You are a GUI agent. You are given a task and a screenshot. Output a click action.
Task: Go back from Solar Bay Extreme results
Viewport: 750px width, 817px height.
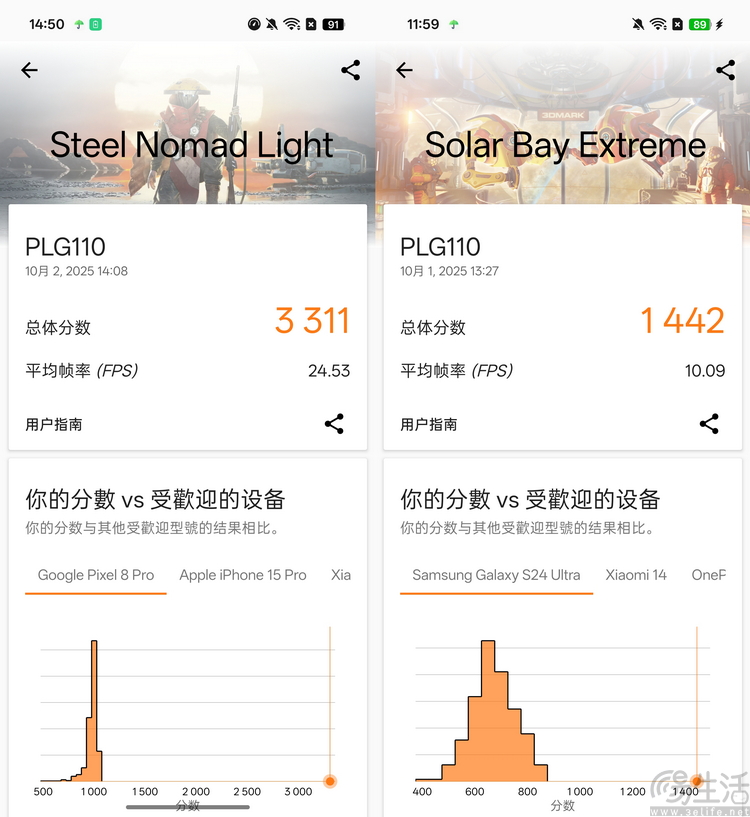pyautogui.click(x=404, y=70)
